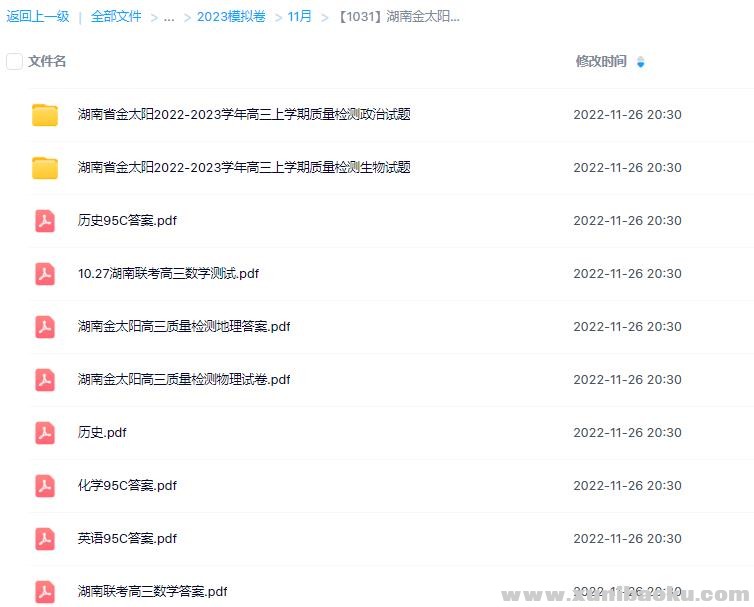Open 化学95C答案.pdf
Image resolution: width=754 pixels, height=607 pixels.
tap(127, 486)
